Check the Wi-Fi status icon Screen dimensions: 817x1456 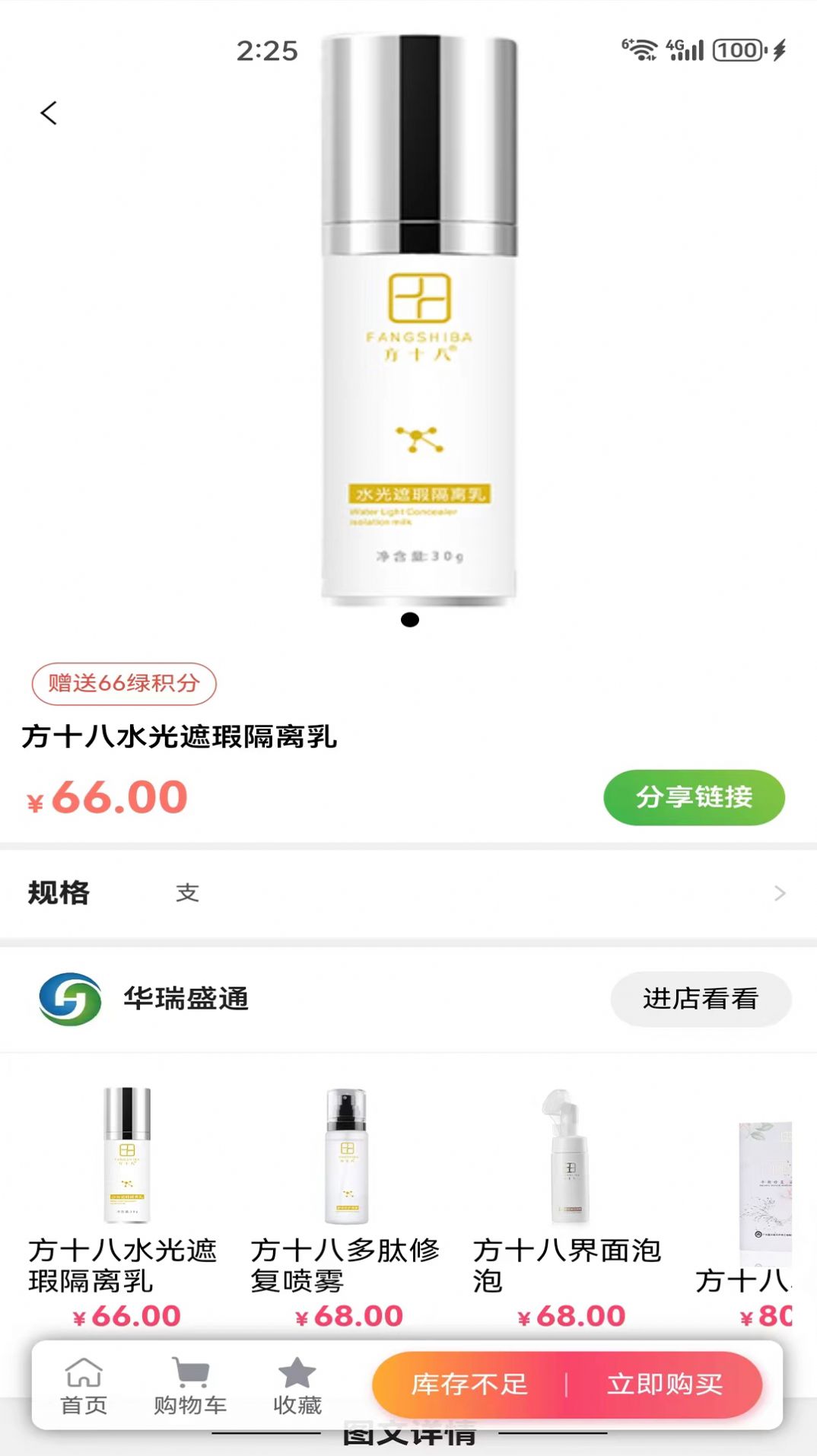641,50
